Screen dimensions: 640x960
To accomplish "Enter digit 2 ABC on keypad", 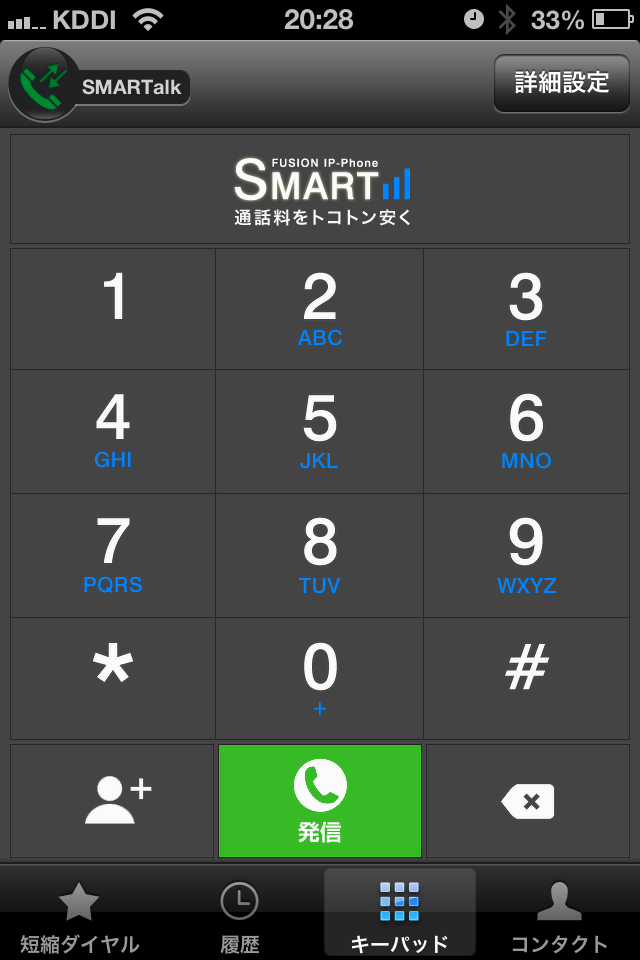I will pos(320,308).
